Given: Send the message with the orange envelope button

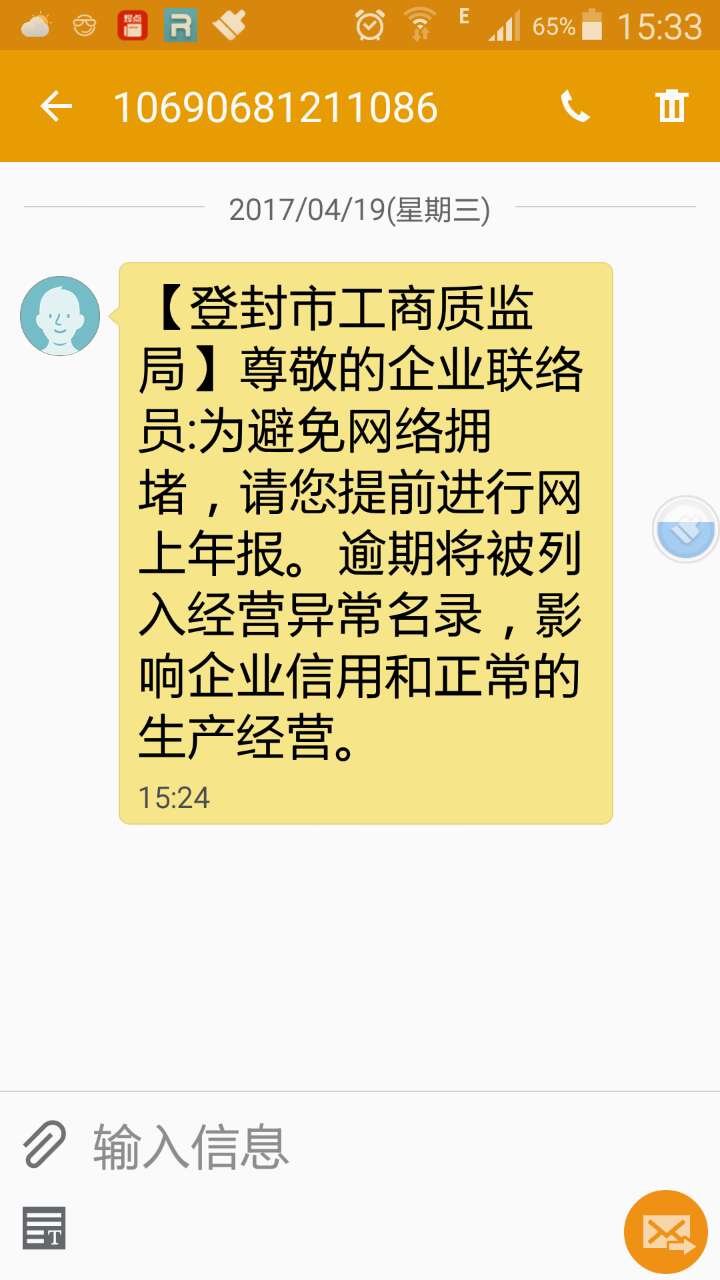Looking at the screenshot, I should tap(665, 1231).
